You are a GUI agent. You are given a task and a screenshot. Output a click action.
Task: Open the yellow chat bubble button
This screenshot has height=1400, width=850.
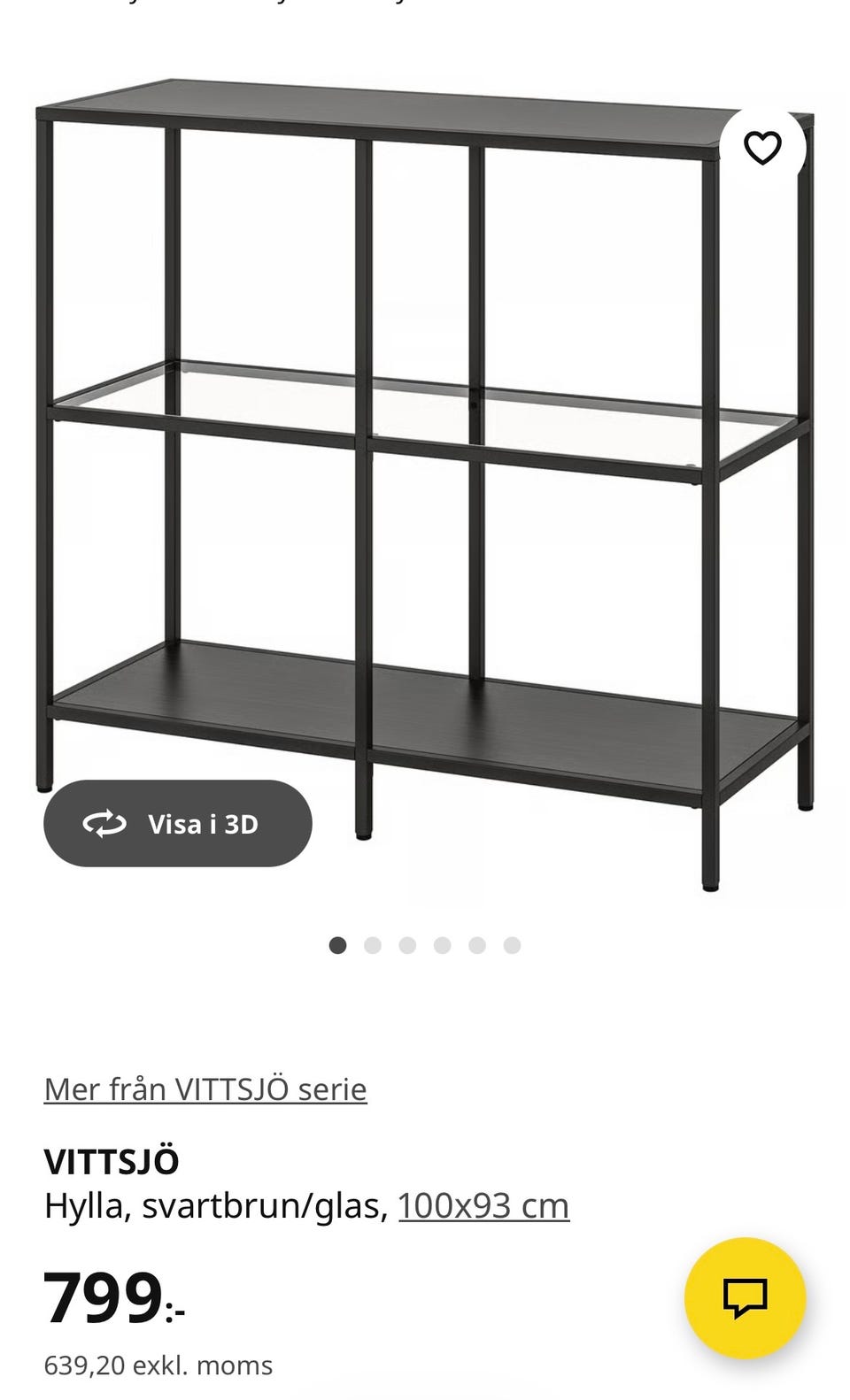(x=745, y=1298)
